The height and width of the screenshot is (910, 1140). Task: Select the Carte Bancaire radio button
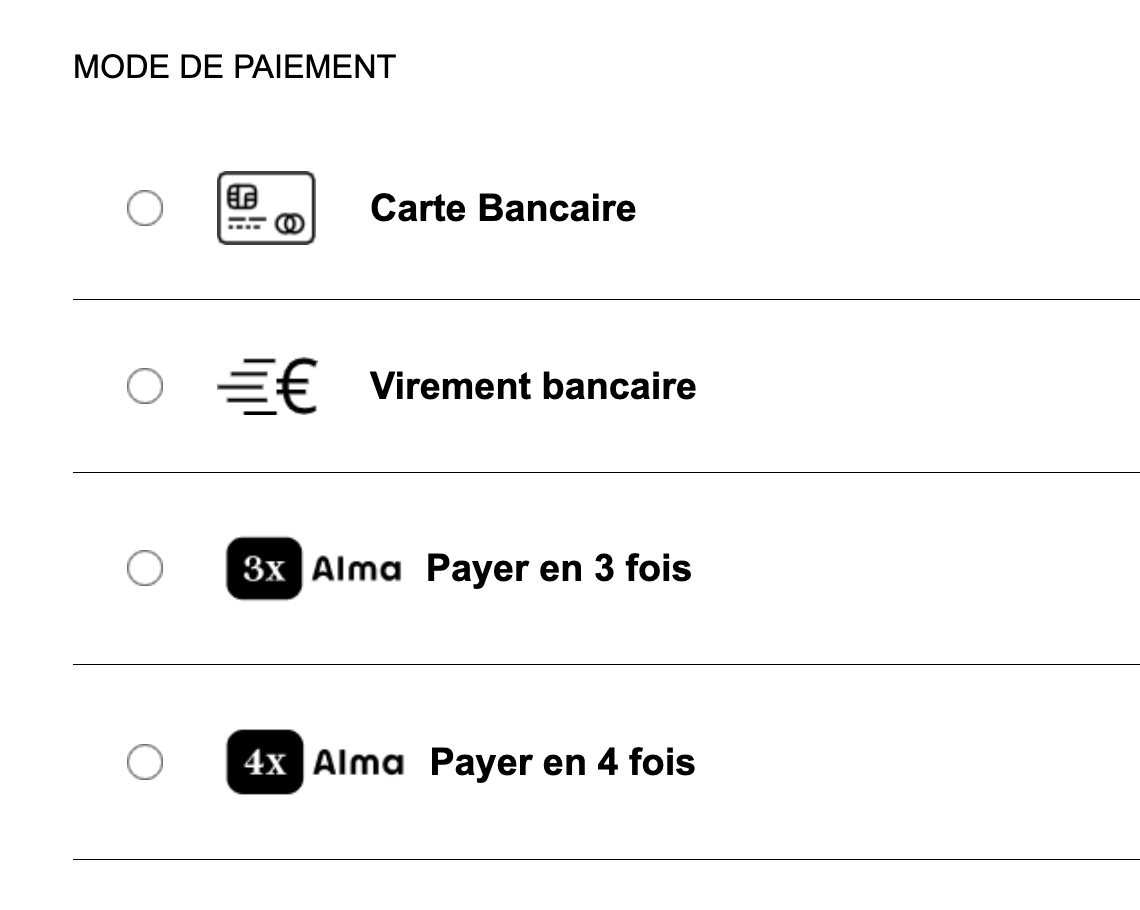tap(145, 209)
